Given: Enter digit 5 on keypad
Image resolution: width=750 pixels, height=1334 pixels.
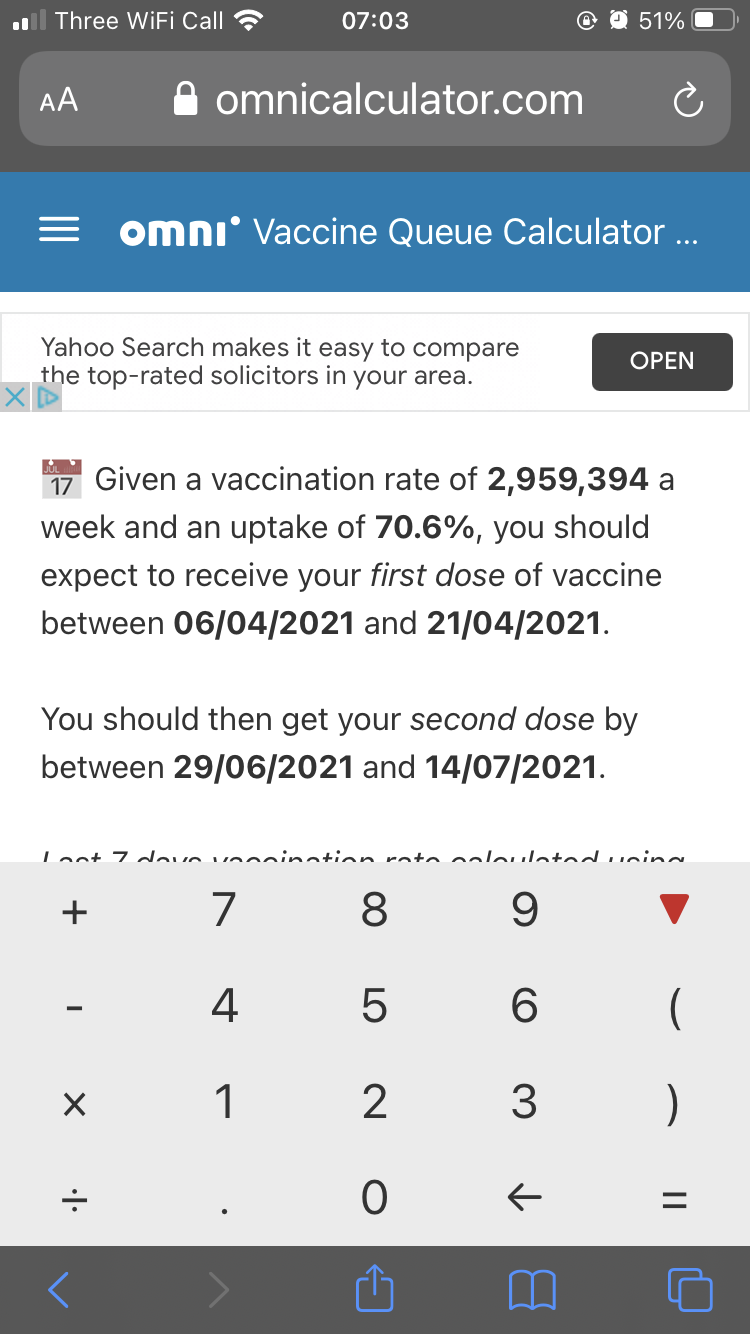Looking at the screenshot, I should [x=374, y=1005].
